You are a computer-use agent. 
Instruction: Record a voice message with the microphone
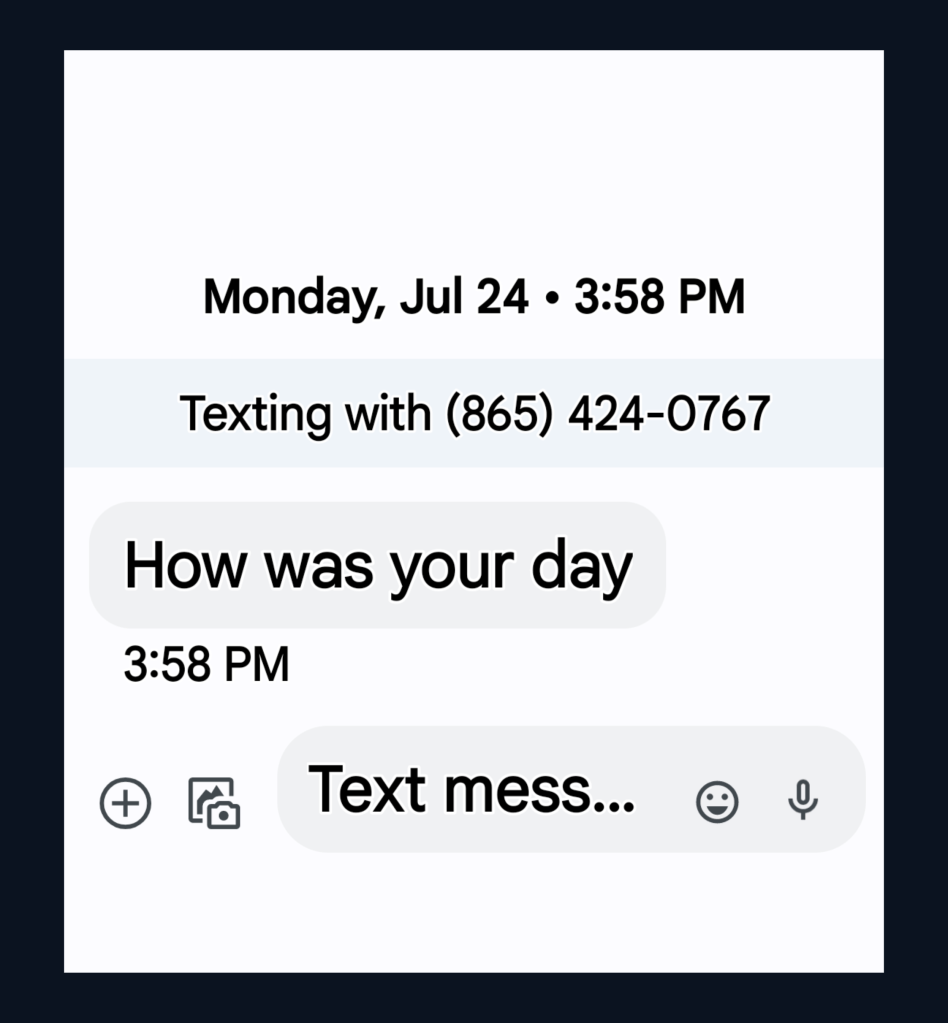[x=802, y=801]
